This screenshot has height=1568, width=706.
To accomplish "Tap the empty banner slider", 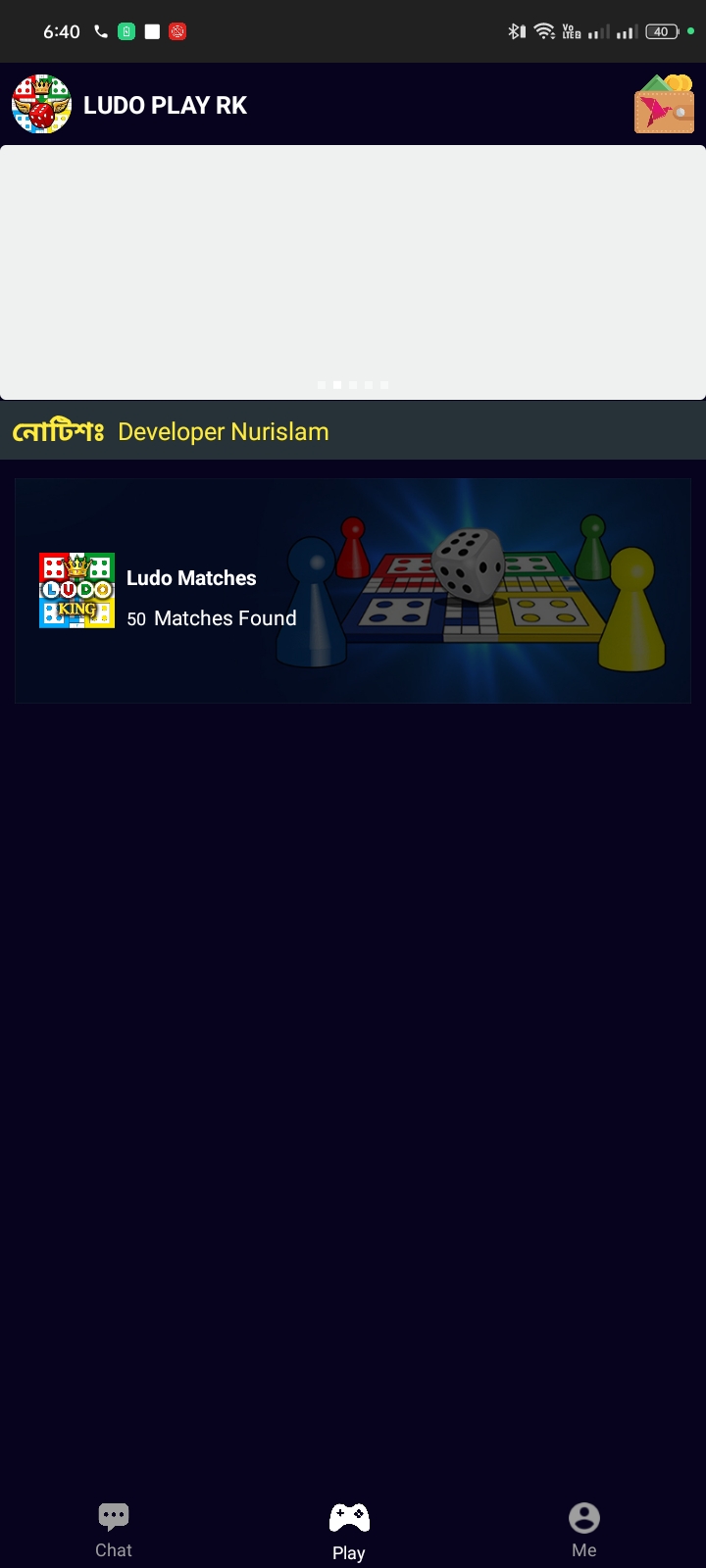I will point(353,272).
